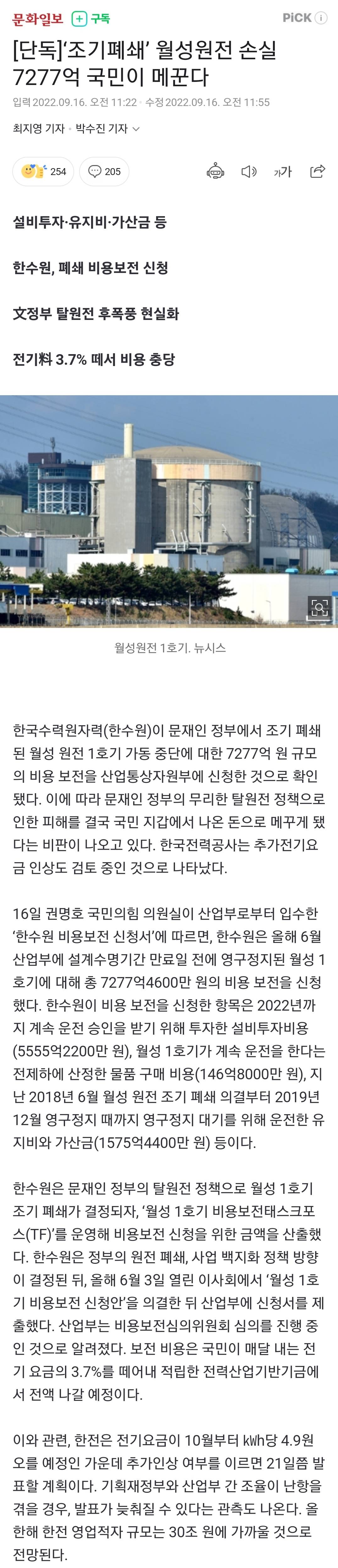Open the 205 comments
The image size is (338, 1568).
tap(104, 172)
